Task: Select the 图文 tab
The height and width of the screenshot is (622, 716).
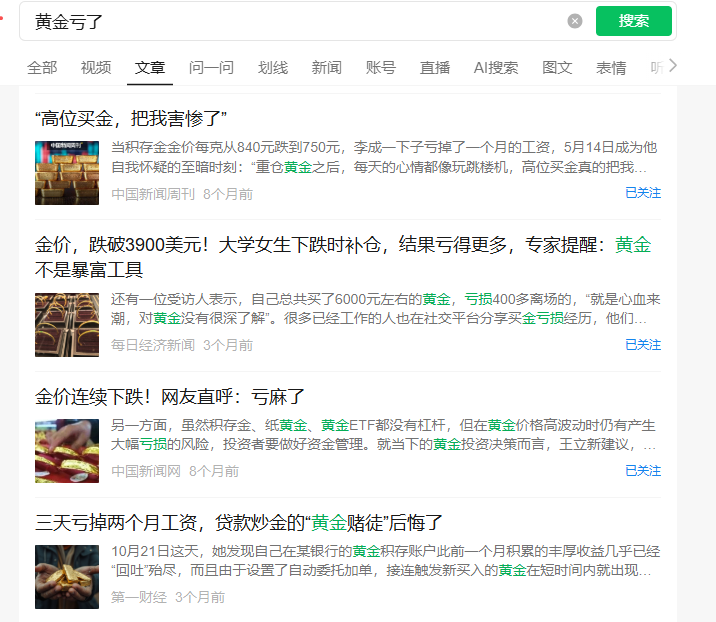Action: click(557, 68)
